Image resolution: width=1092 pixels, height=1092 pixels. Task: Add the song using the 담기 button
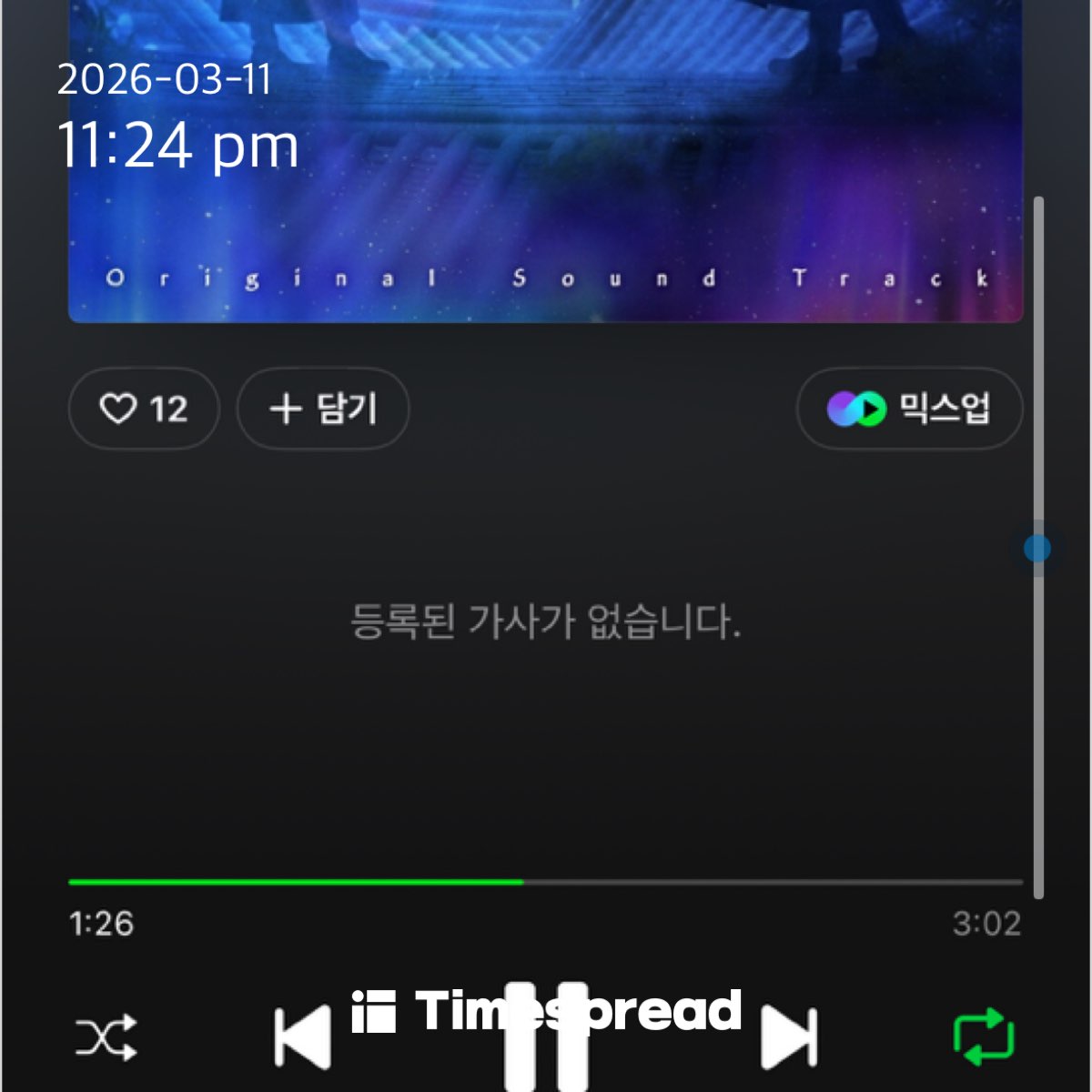click(322, 409)
